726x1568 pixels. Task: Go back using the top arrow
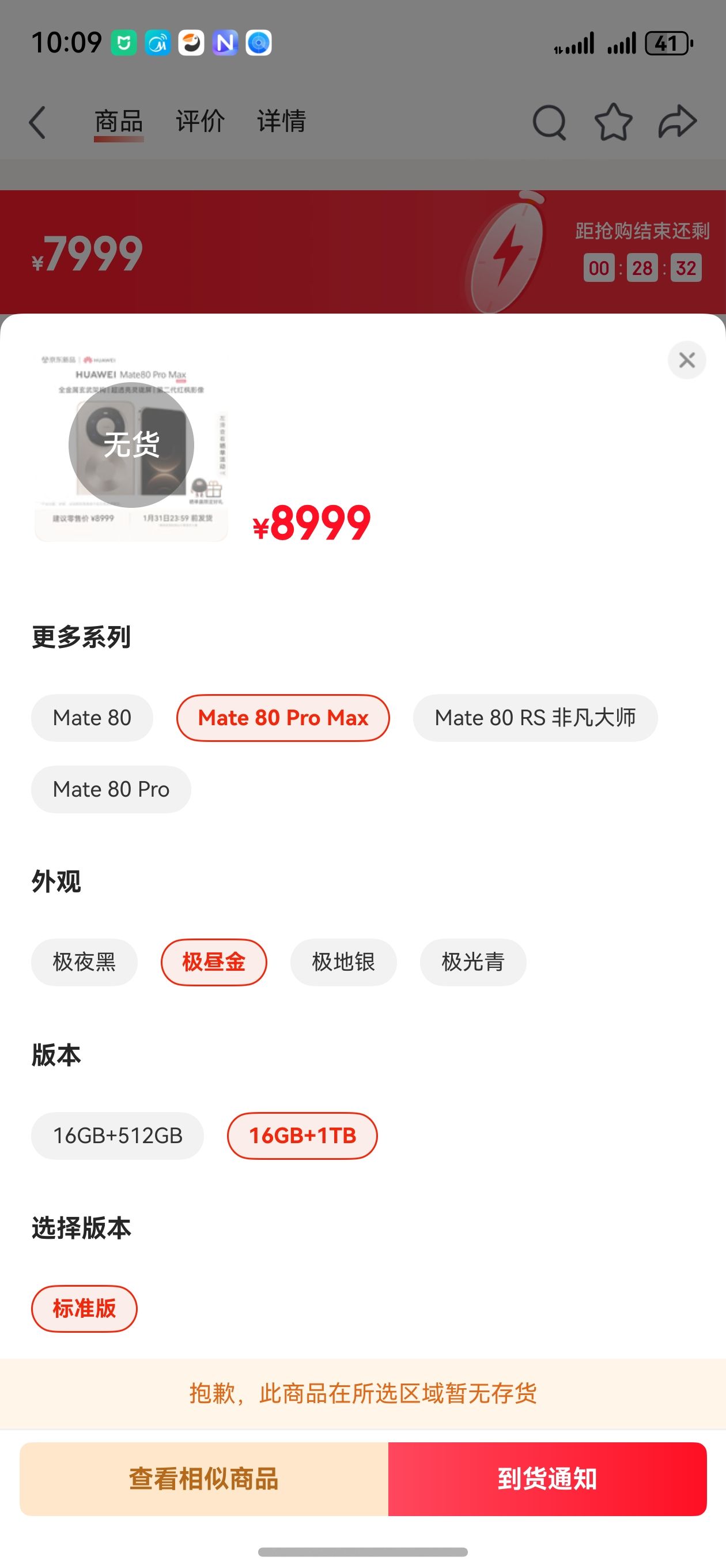(x=37, y=122)
